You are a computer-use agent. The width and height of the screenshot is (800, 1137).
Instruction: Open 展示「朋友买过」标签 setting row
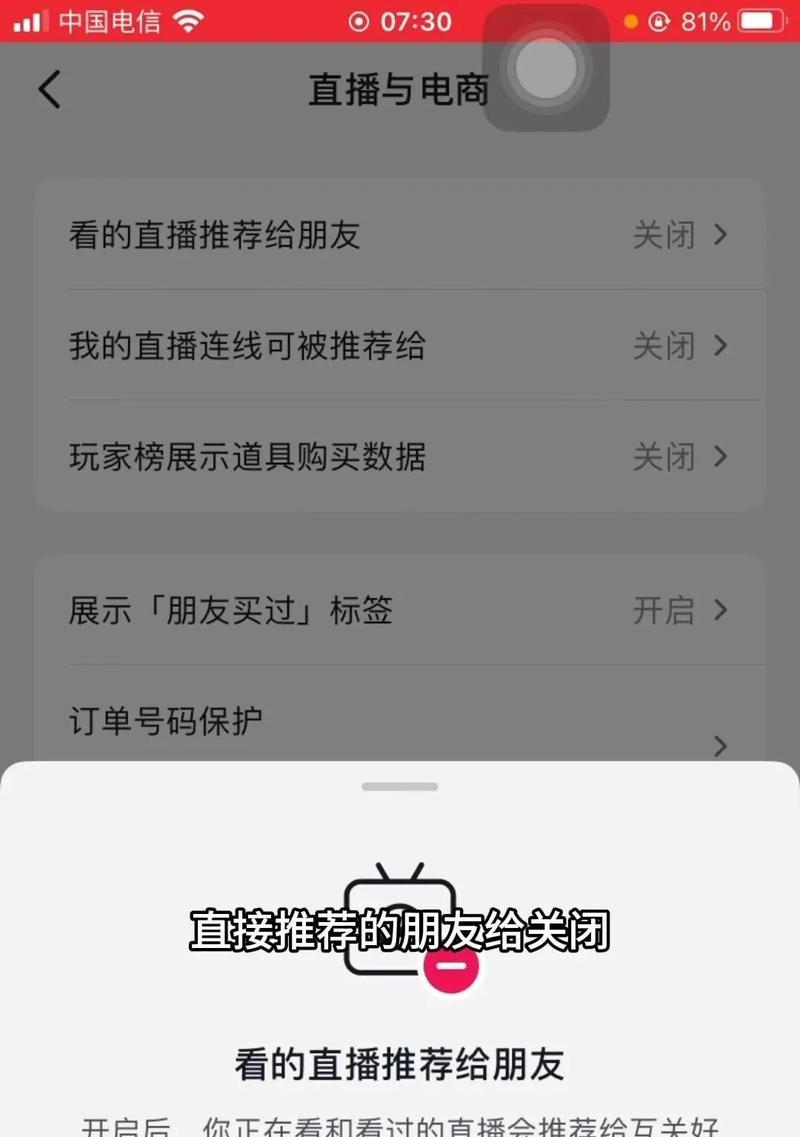pyautogui.click(x=400, y=610)
